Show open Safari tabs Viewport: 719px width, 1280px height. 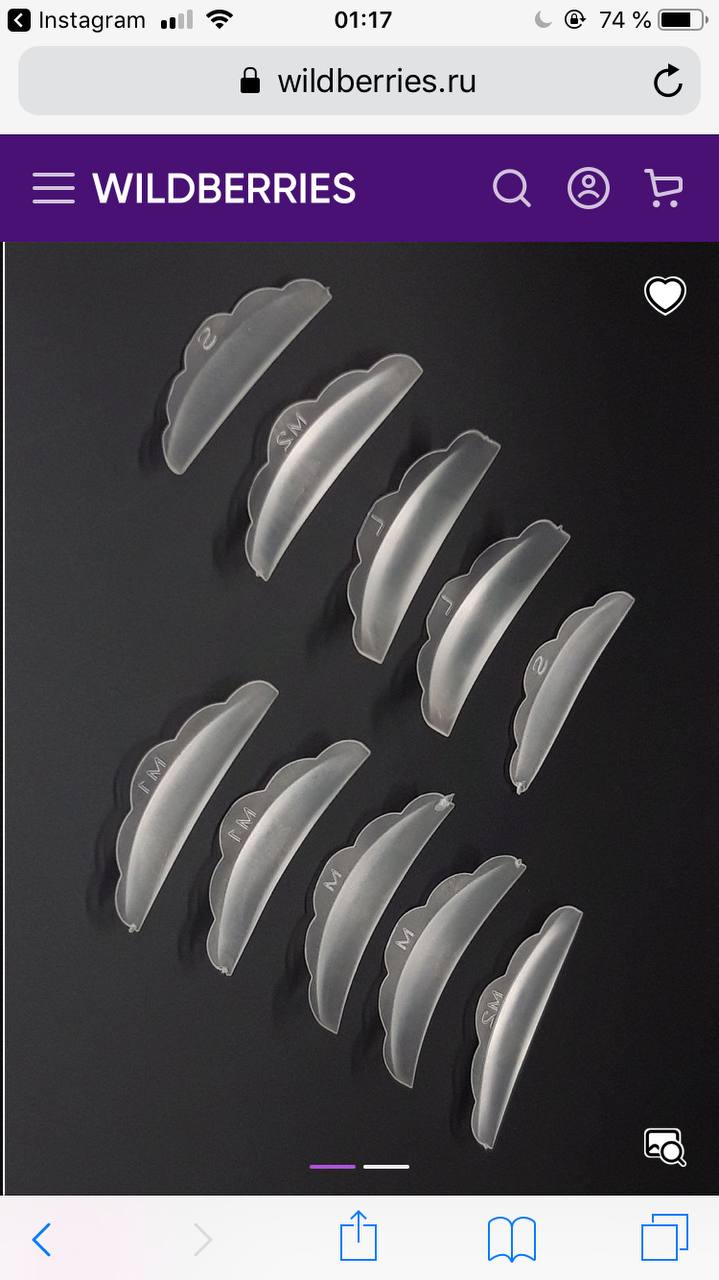point(665,1238)
